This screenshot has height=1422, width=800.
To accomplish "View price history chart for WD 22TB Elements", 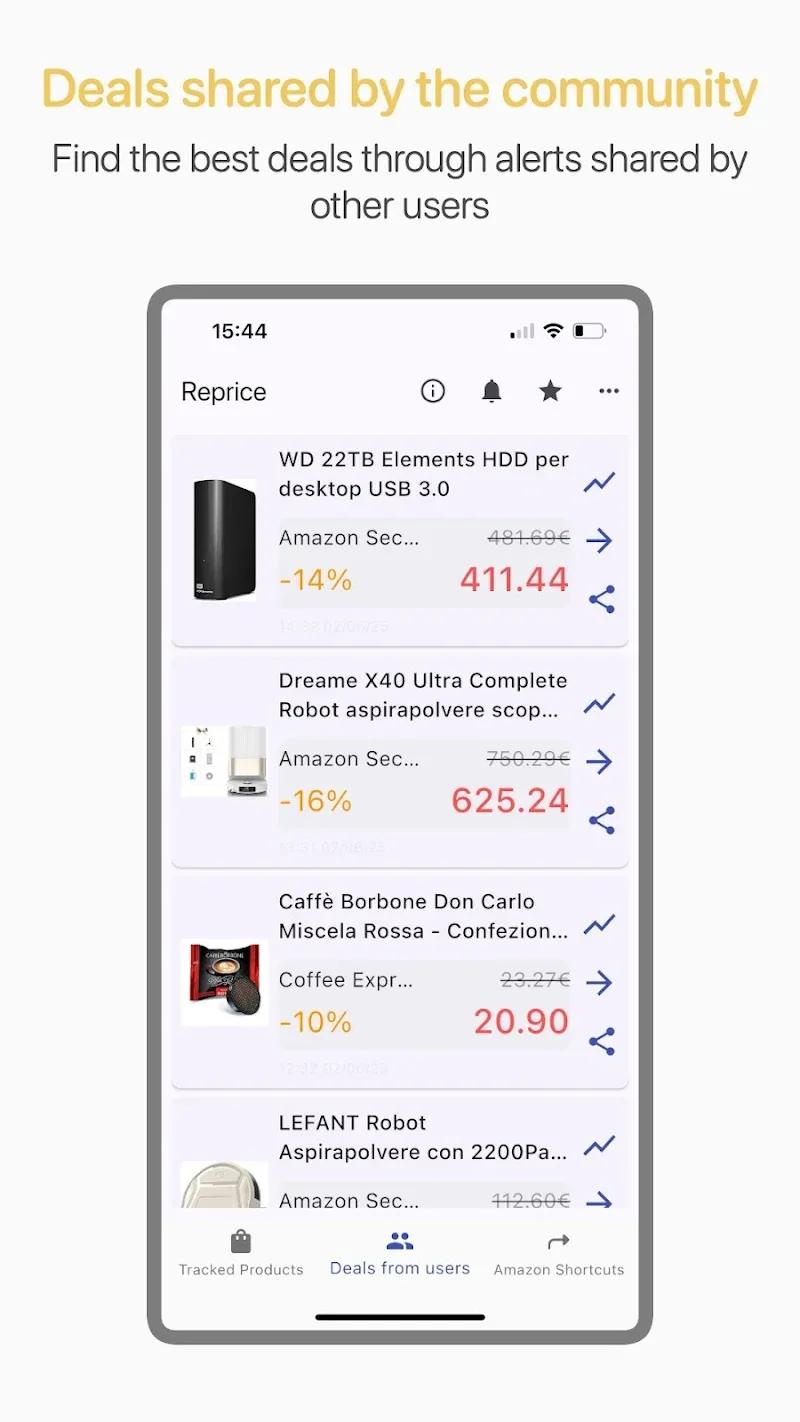I will coord(599,481).
